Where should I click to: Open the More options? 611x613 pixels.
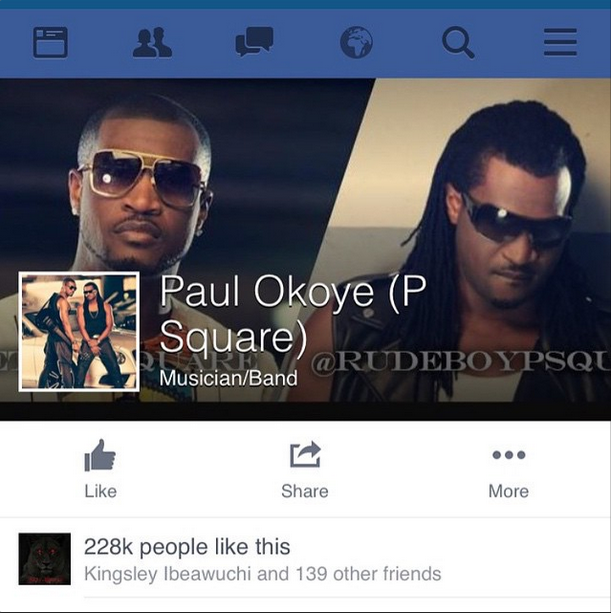point(508,469)
